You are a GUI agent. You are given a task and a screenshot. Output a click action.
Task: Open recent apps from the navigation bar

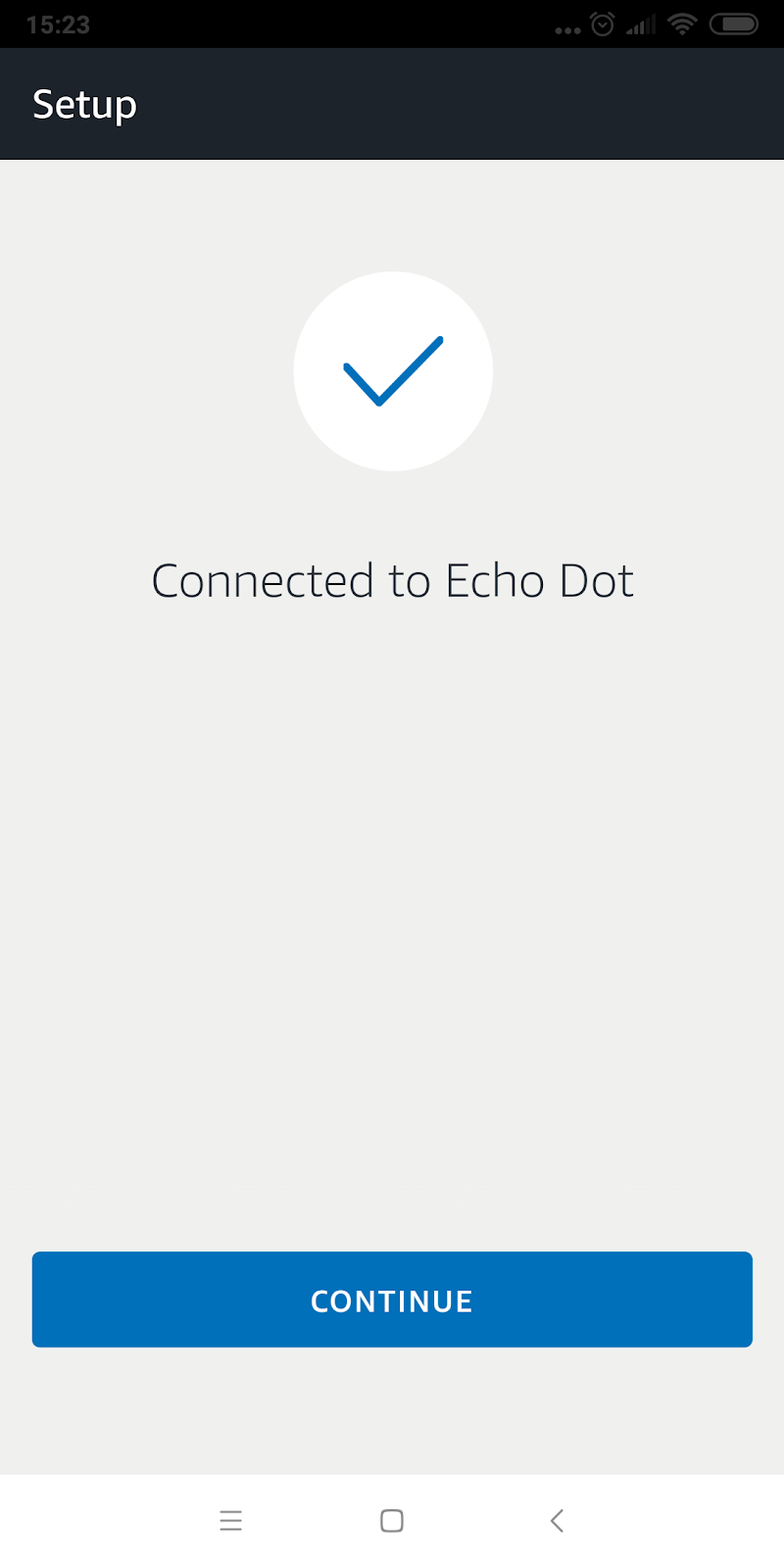click(x=231, y=1521)
